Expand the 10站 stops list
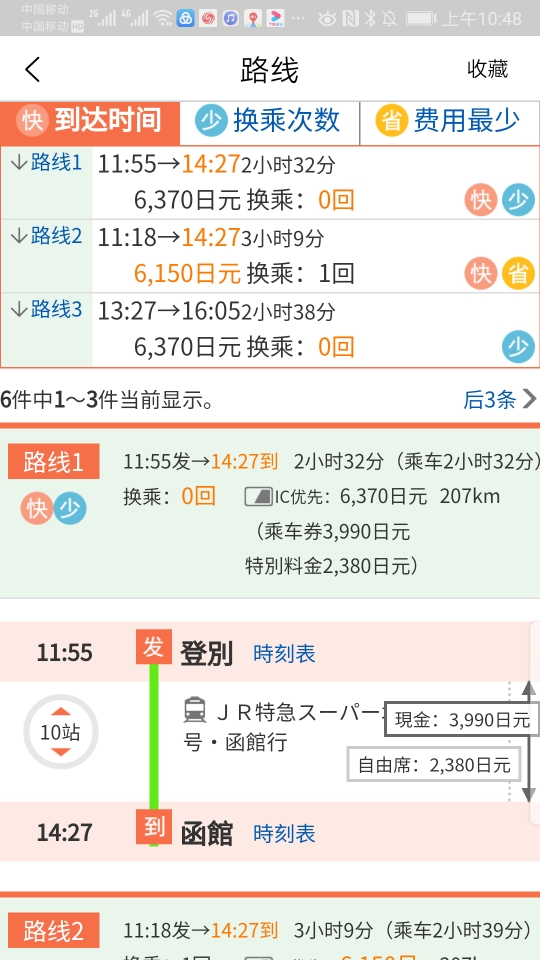 pos(61,732)
